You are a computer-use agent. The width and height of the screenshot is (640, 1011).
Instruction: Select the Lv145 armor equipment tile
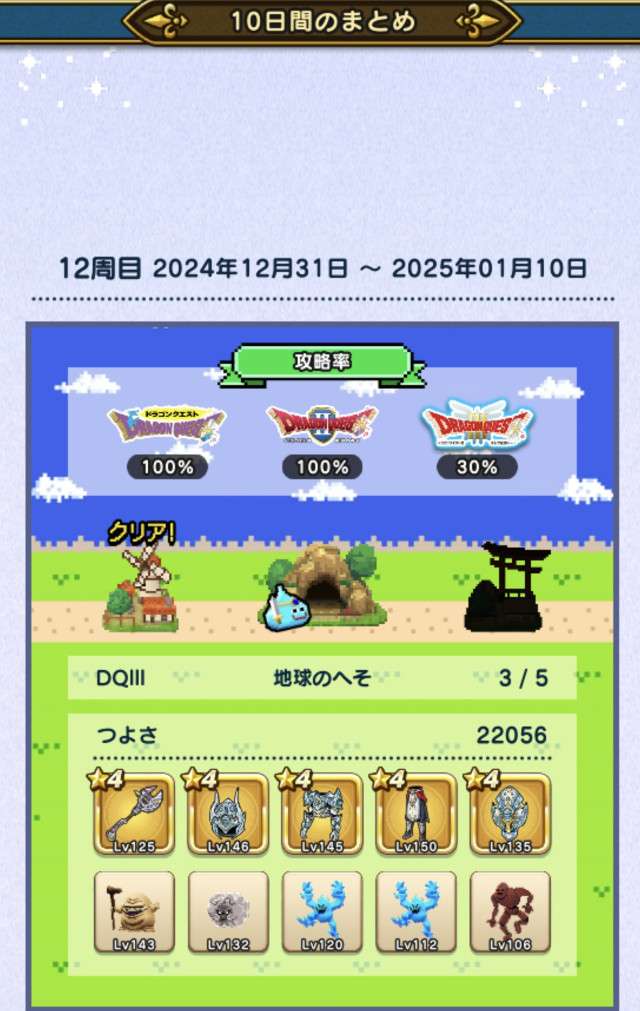(x=322, y=814)
